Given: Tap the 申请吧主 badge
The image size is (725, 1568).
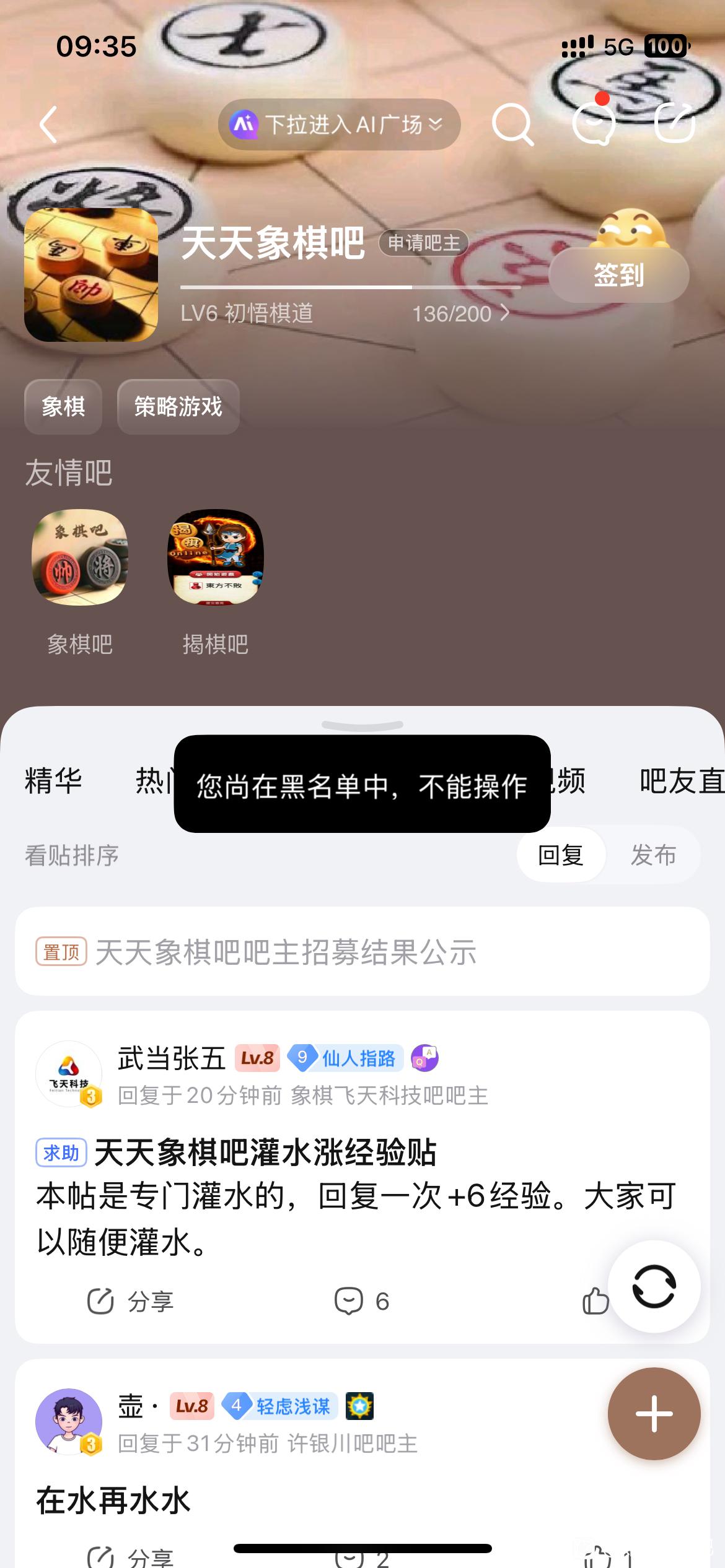Looking at the screenshot, I should click(424, 243).
